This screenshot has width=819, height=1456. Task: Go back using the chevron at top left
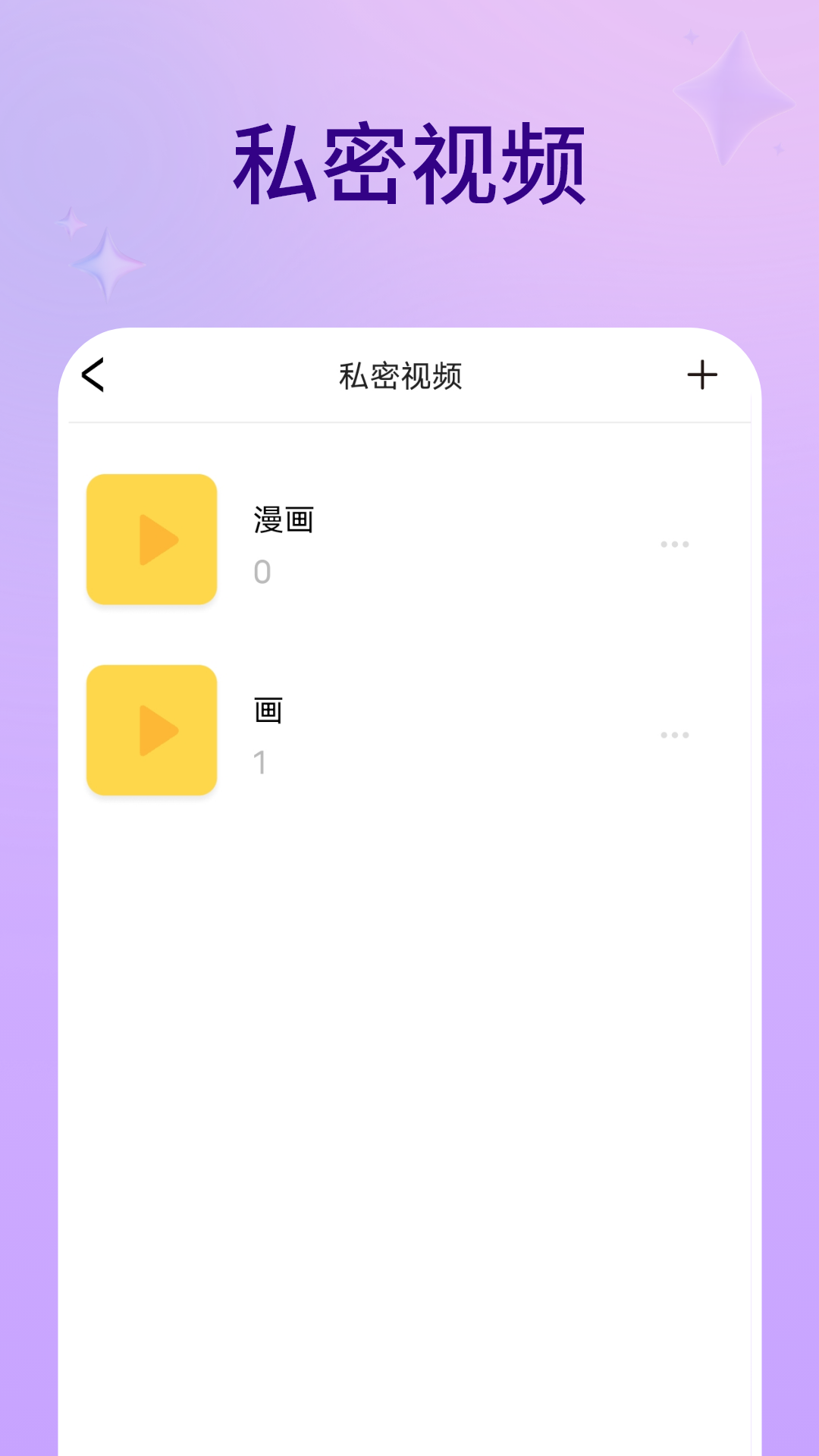(x=94, y=375)
